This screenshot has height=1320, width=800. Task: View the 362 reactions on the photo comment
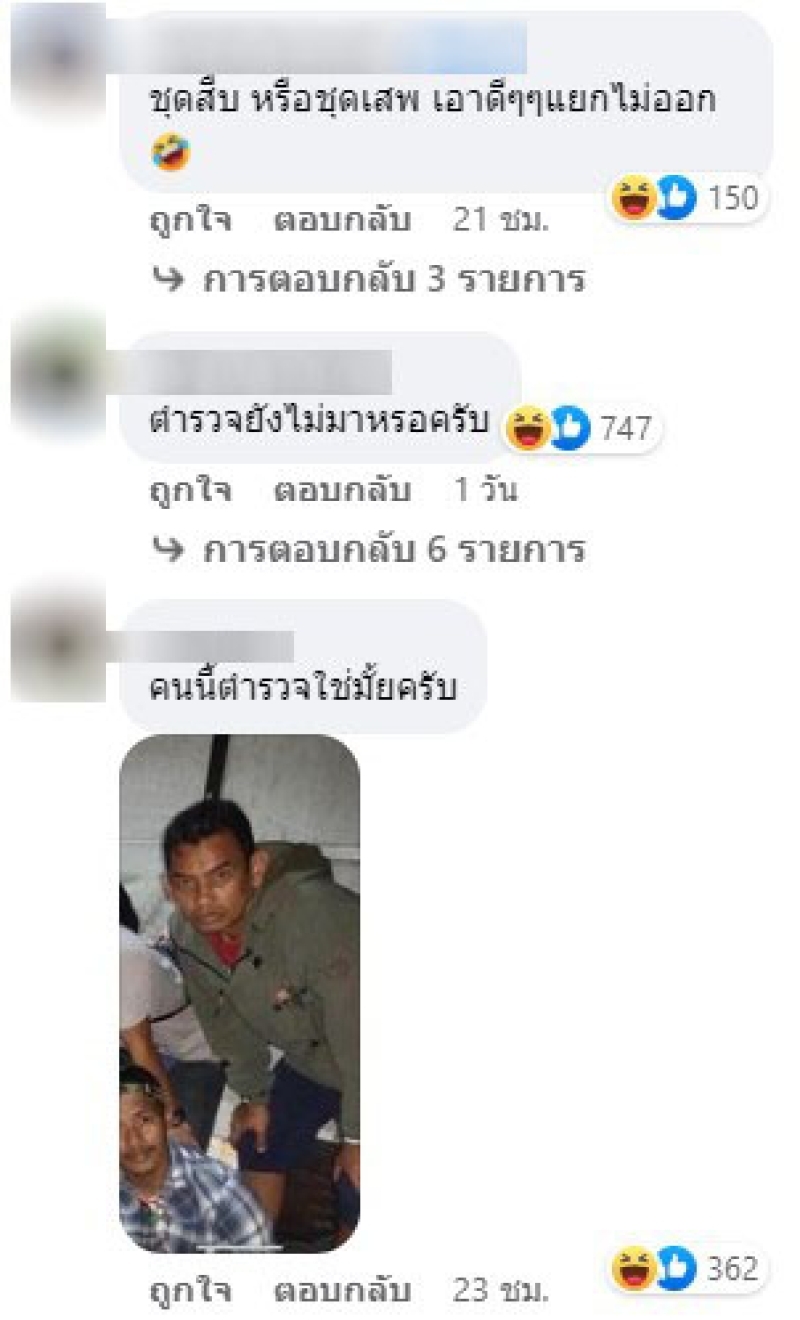[x=687, y=1269]
